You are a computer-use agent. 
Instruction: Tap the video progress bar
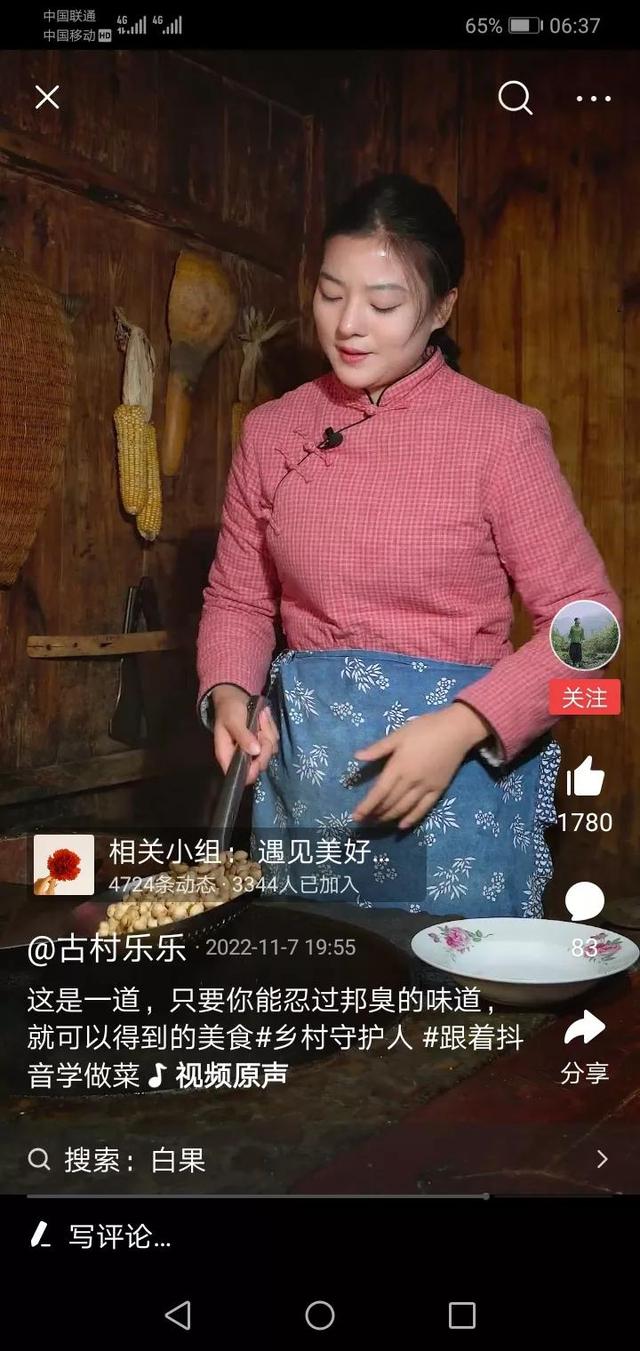320,1195
